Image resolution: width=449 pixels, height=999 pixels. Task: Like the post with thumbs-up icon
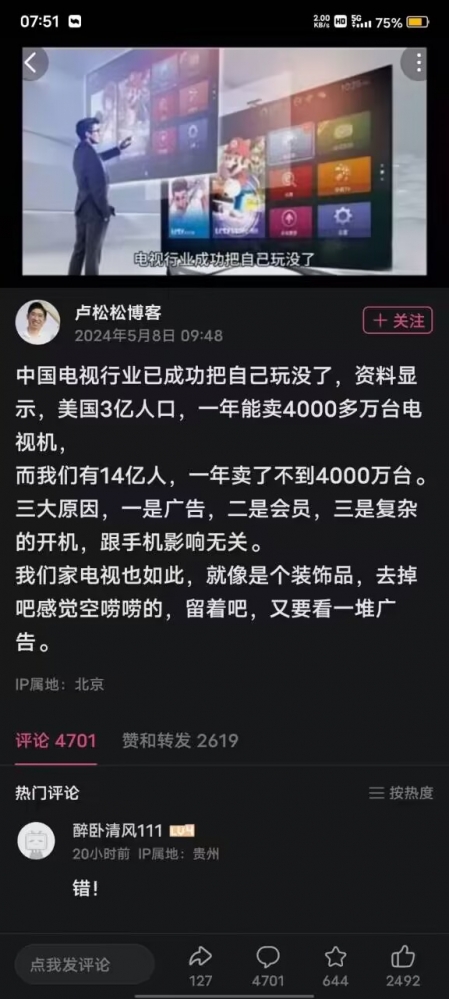click(403, 965)
